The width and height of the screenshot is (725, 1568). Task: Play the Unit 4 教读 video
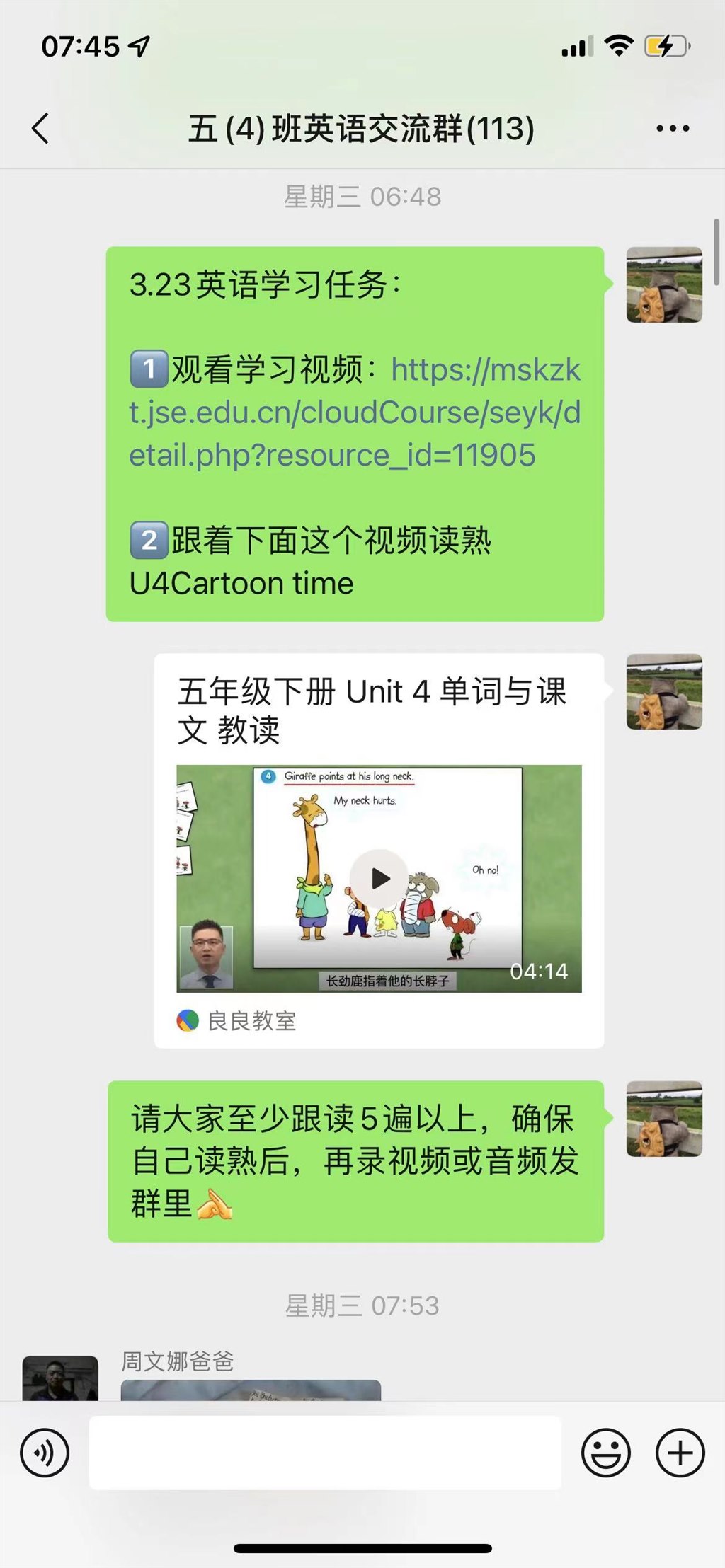380,878
